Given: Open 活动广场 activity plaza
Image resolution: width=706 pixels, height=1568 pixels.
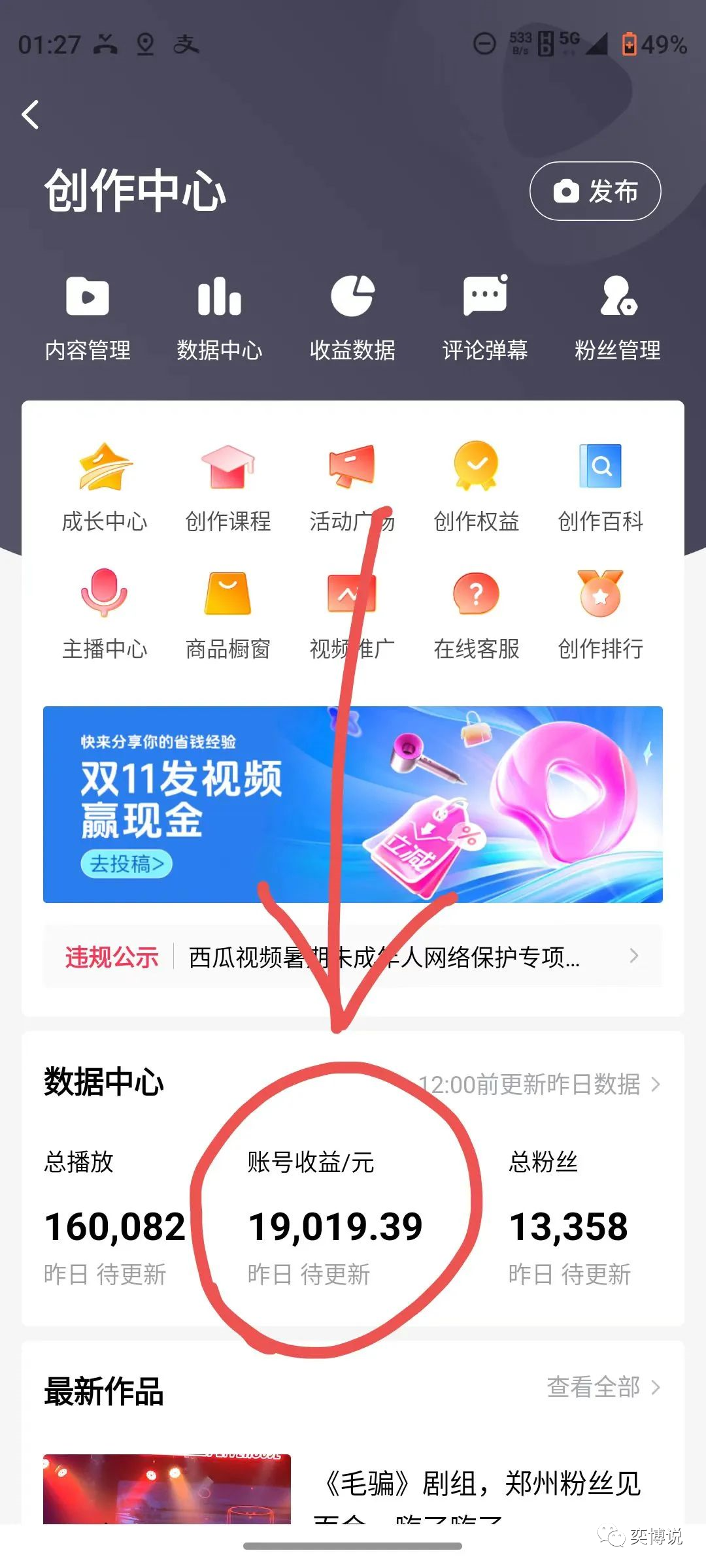Looking at the screenshot, I should tap(352, 483).
